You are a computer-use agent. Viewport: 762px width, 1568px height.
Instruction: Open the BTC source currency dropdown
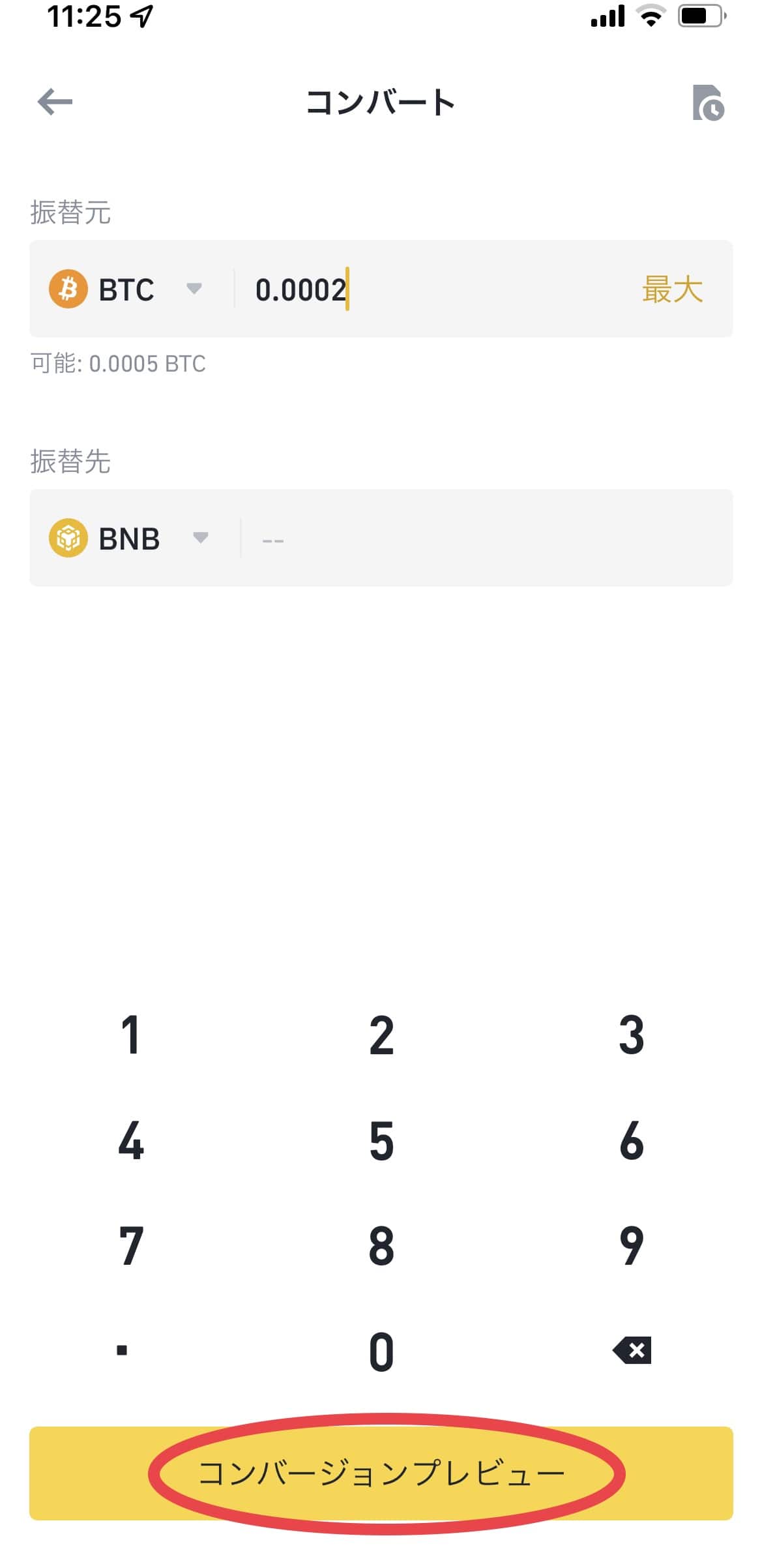point(126,289)
